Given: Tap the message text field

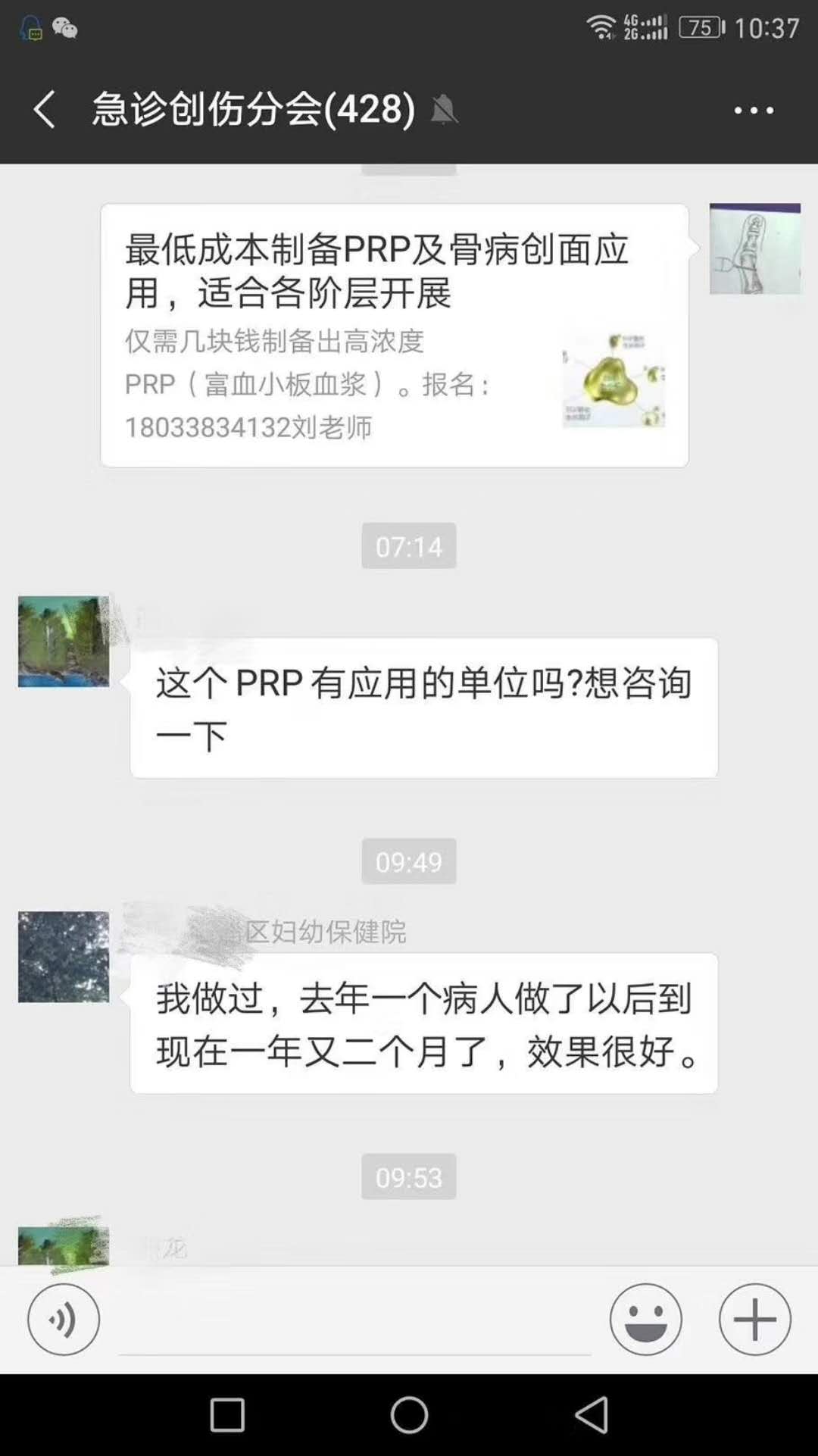Looking at the screenshot, I should point(354,1321).
